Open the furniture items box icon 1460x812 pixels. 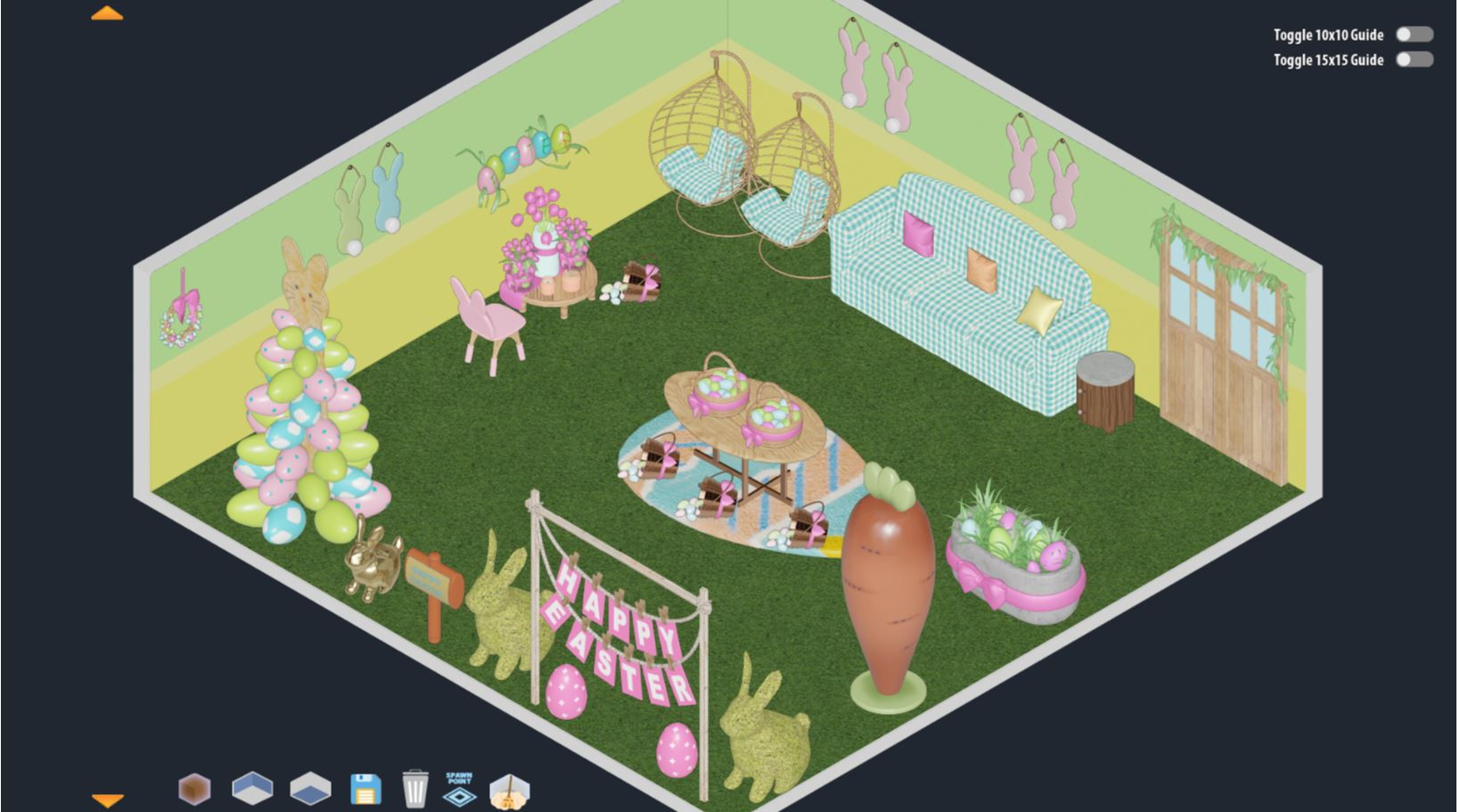[194, 789]
